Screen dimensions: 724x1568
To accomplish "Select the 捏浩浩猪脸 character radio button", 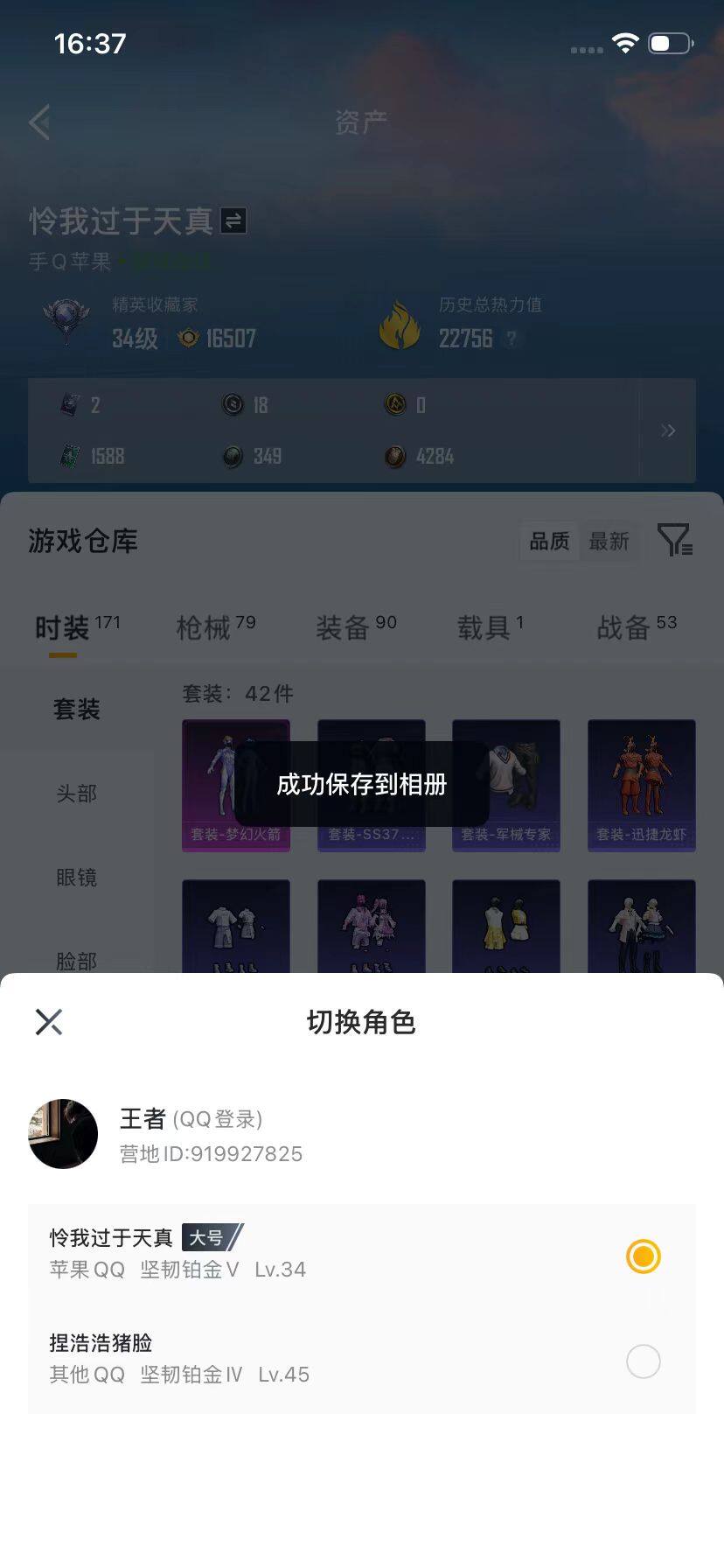I will [643, 1361].
